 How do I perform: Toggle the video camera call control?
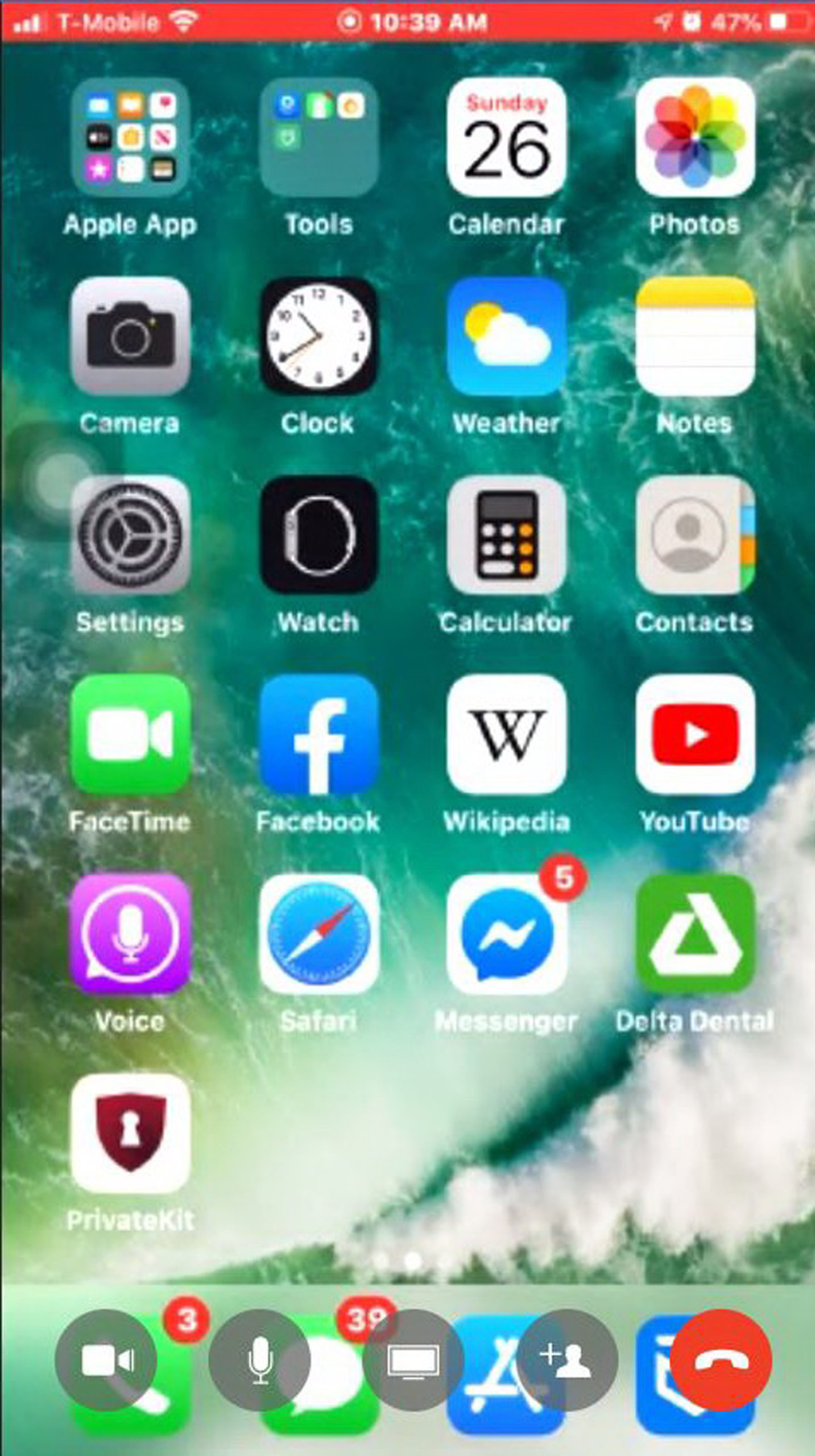(x=106, y=1360)
